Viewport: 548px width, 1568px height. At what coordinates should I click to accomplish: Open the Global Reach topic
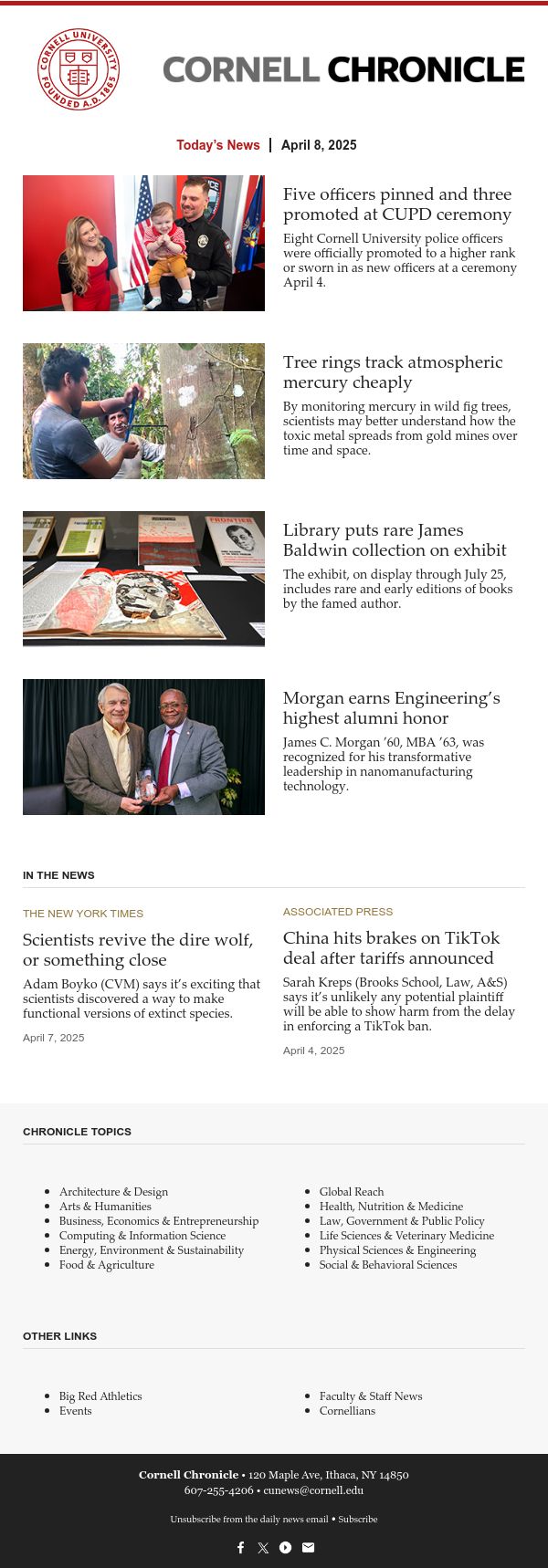click(x=352, y=1192)
